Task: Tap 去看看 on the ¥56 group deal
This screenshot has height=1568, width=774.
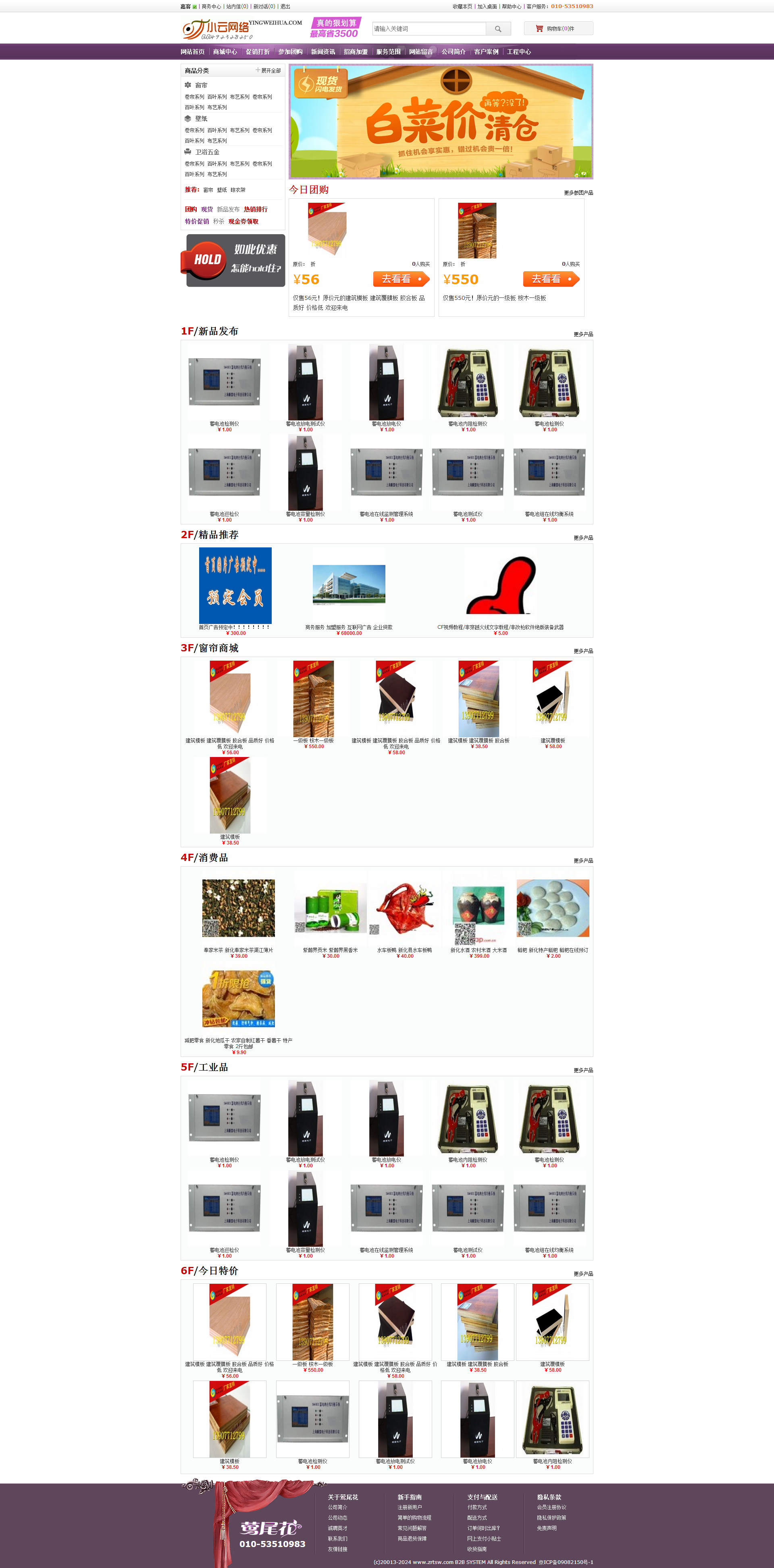Action: tap(401, 279)
